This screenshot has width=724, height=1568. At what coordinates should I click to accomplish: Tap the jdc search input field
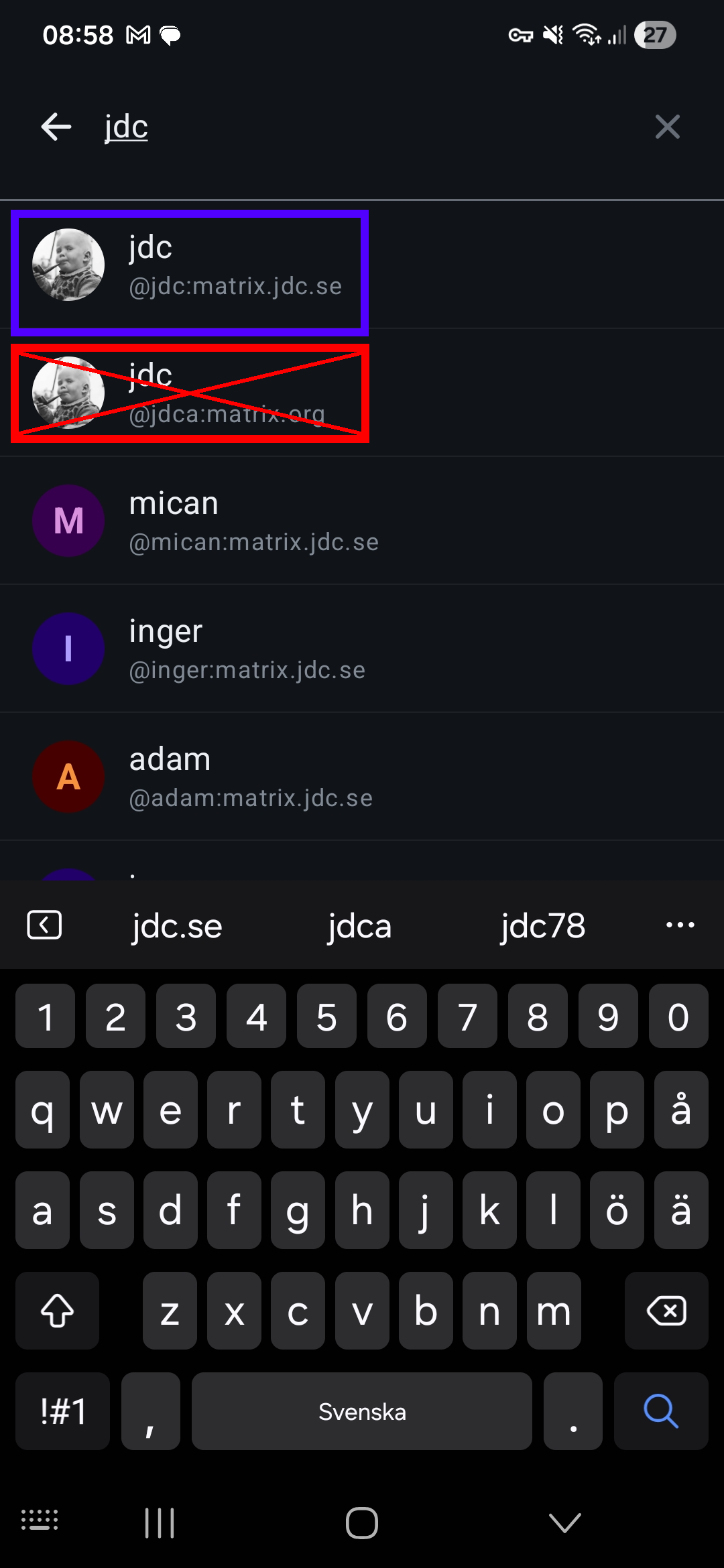[362, 127]
